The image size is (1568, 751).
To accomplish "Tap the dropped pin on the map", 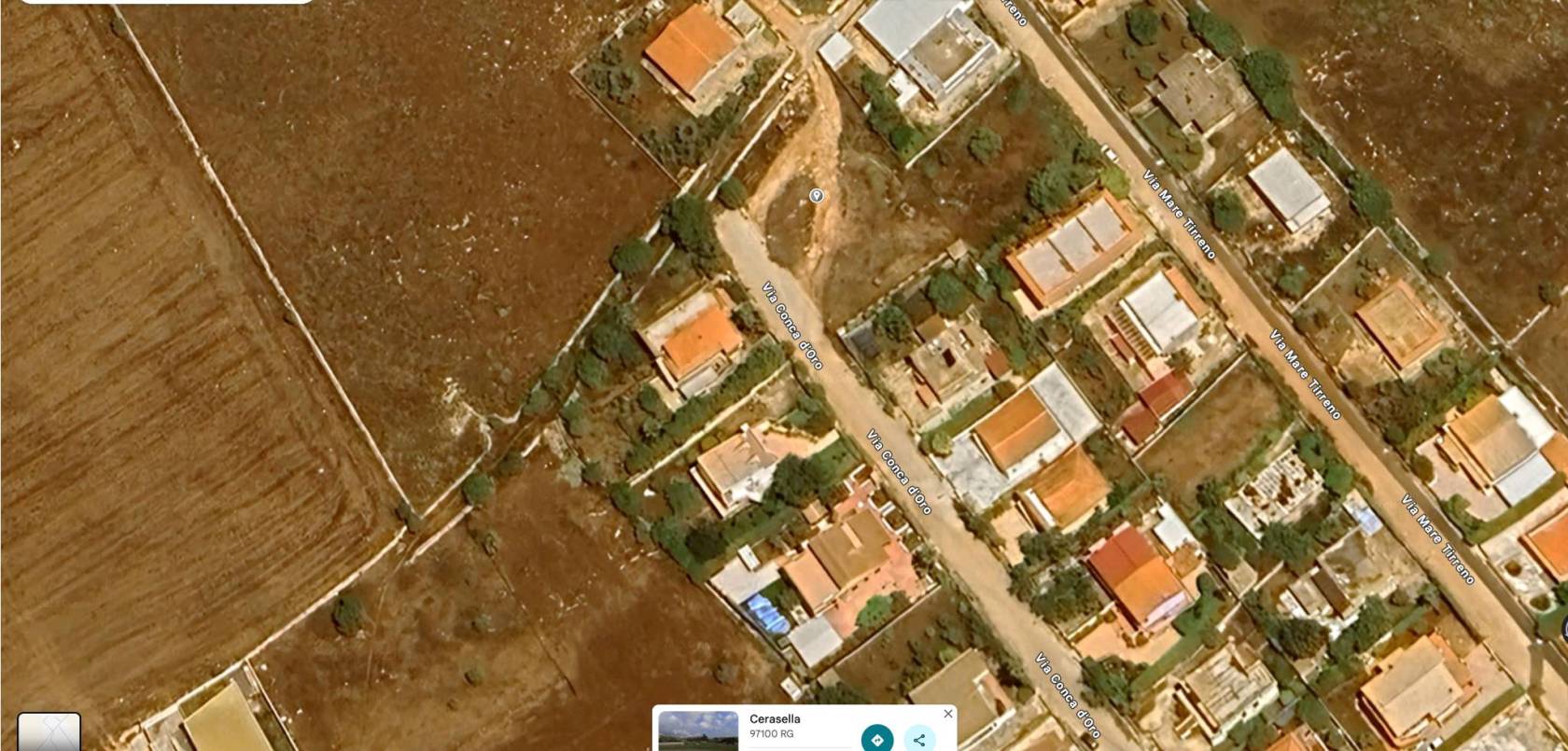I will click(x=817, y=195).
